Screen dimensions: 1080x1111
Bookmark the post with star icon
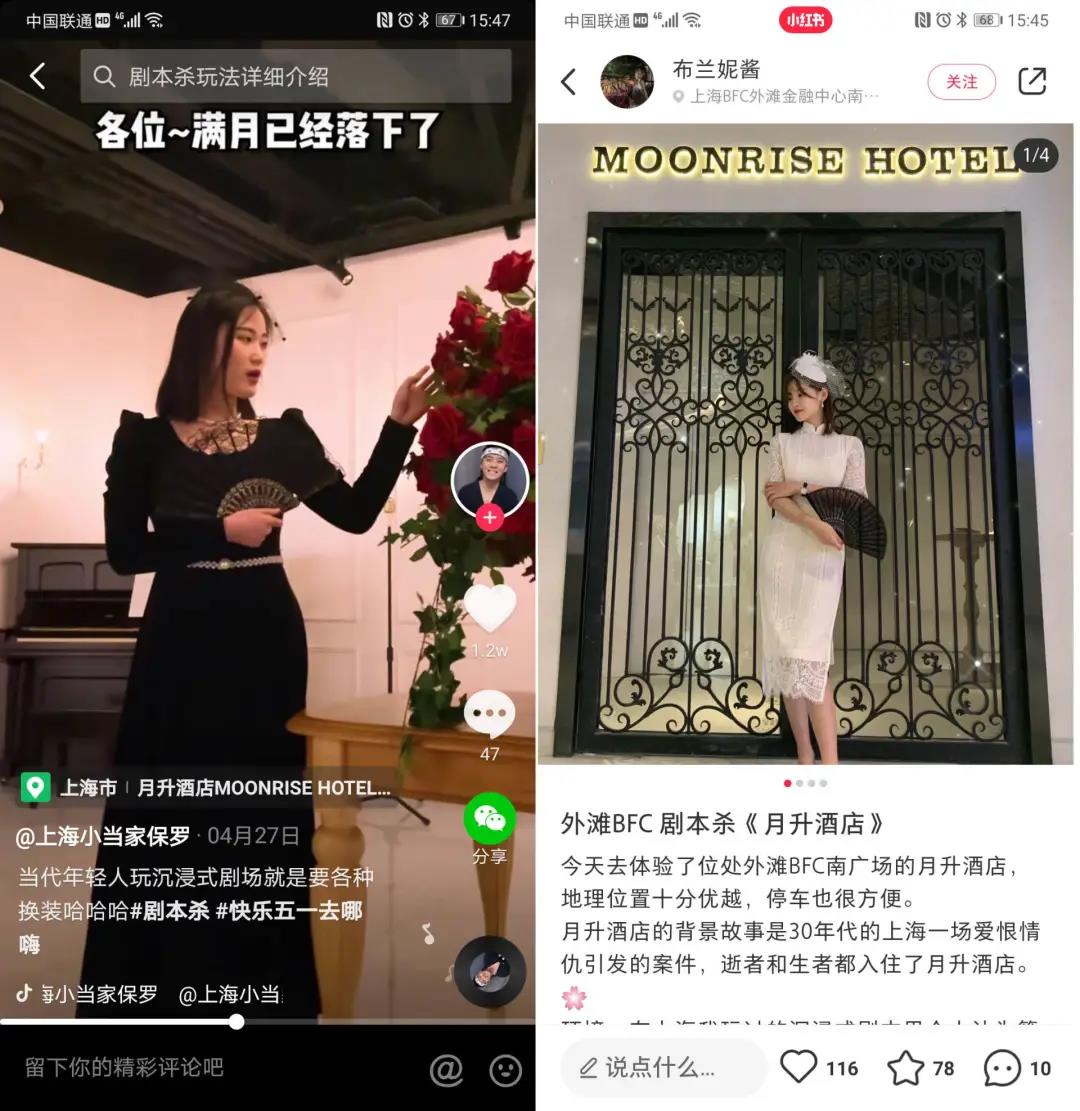coord(906,1067)
